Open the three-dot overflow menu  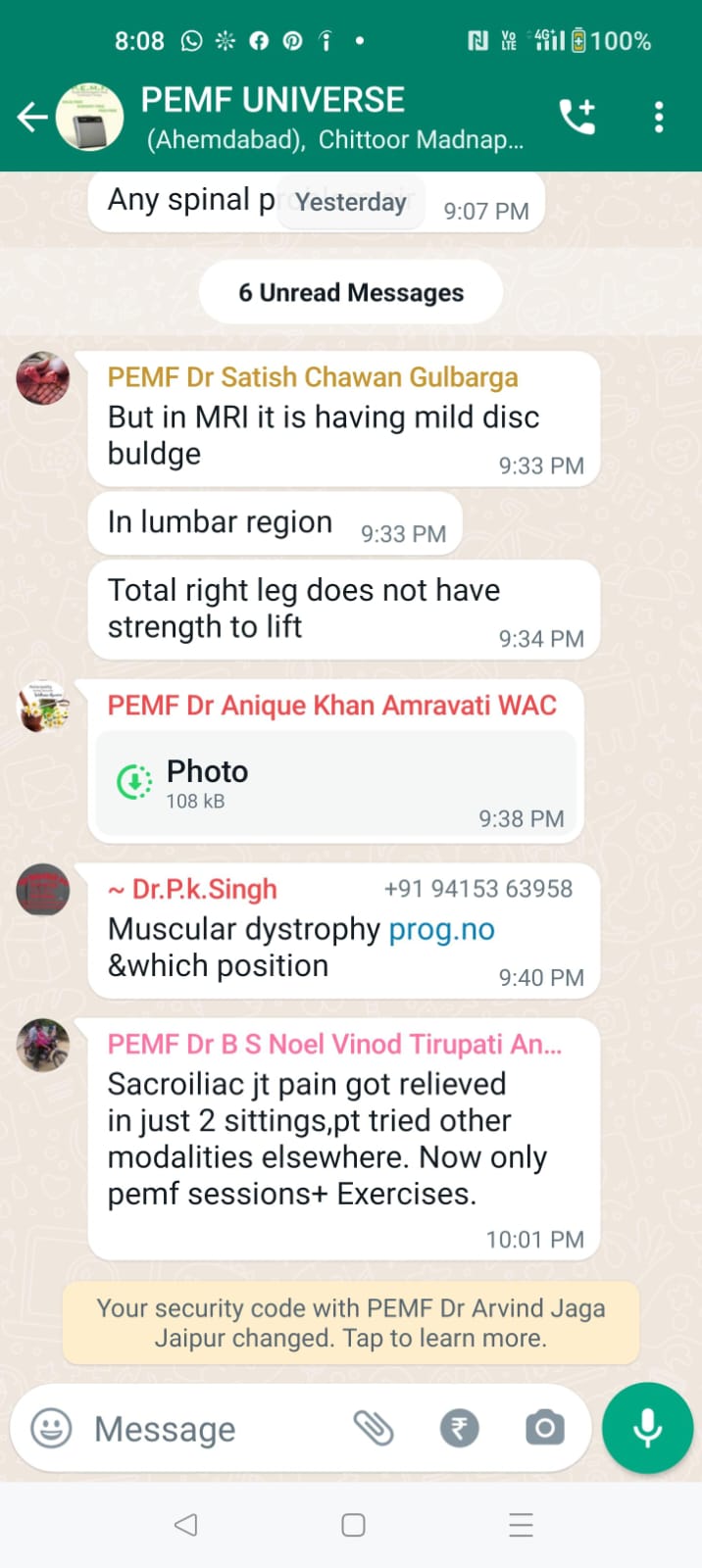(659, 118)
